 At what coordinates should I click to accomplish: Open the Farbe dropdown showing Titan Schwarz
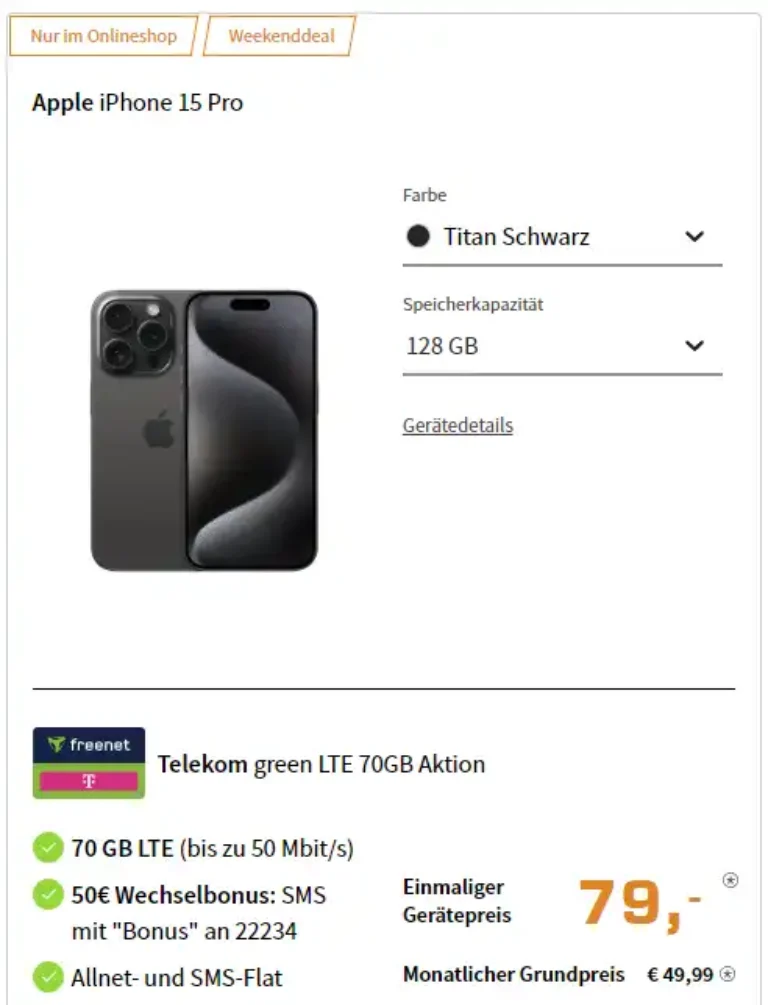(x=561, y=237)
